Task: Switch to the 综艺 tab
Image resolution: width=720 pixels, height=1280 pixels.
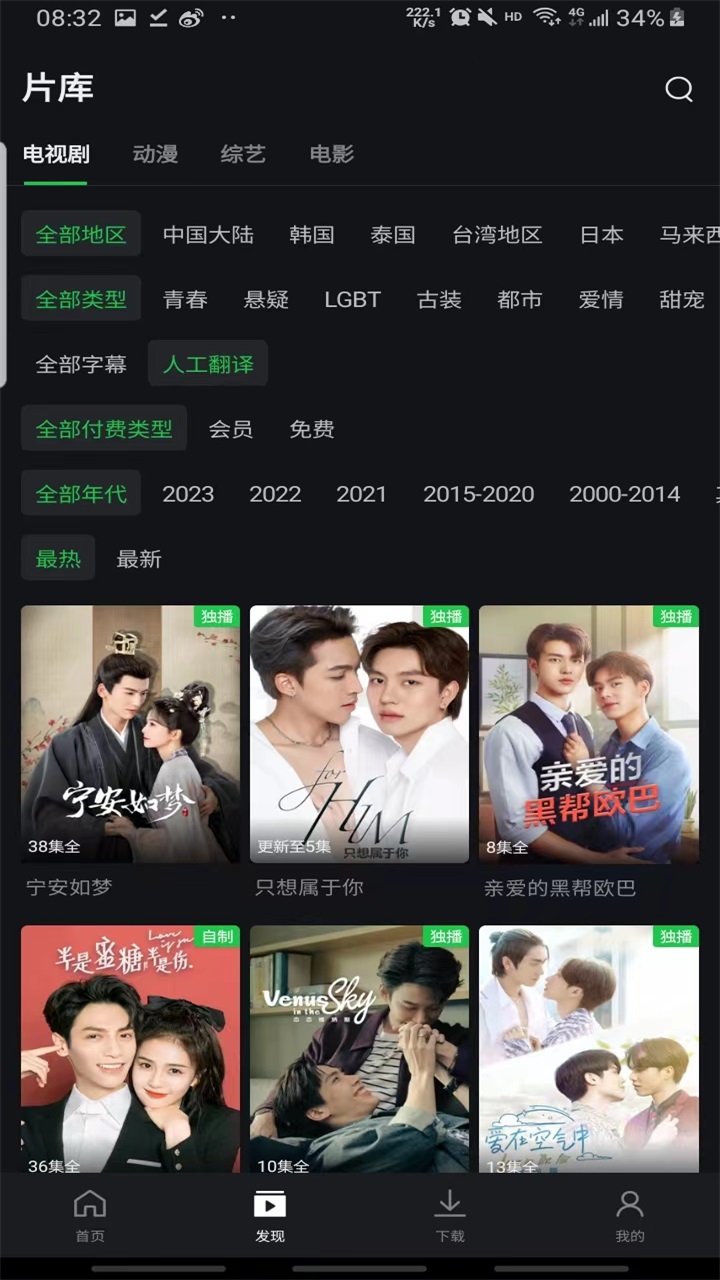Action: click(x=243, y=154)
